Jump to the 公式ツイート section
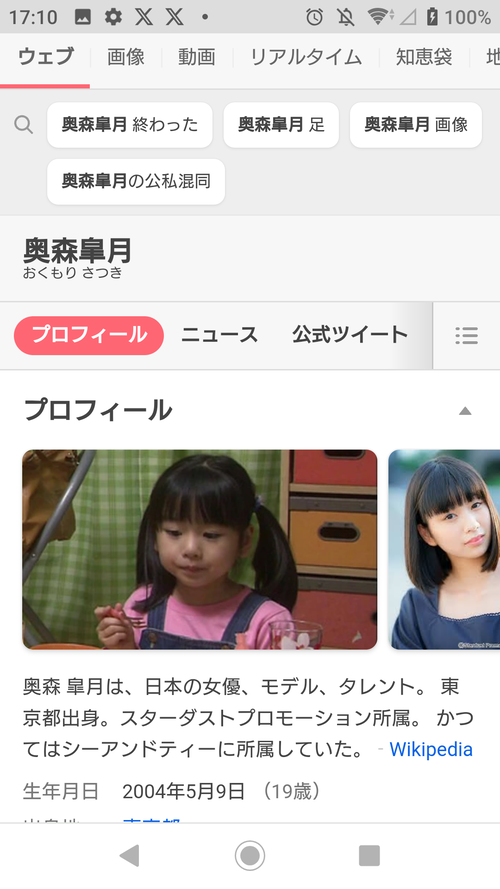Screen dimensions: 500x889 tap(350, 335)
